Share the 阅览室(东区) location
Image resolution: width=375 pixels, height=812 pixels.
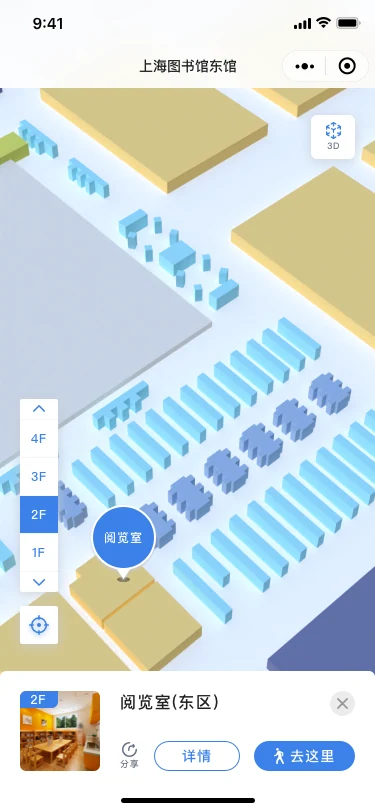[129, 755]
